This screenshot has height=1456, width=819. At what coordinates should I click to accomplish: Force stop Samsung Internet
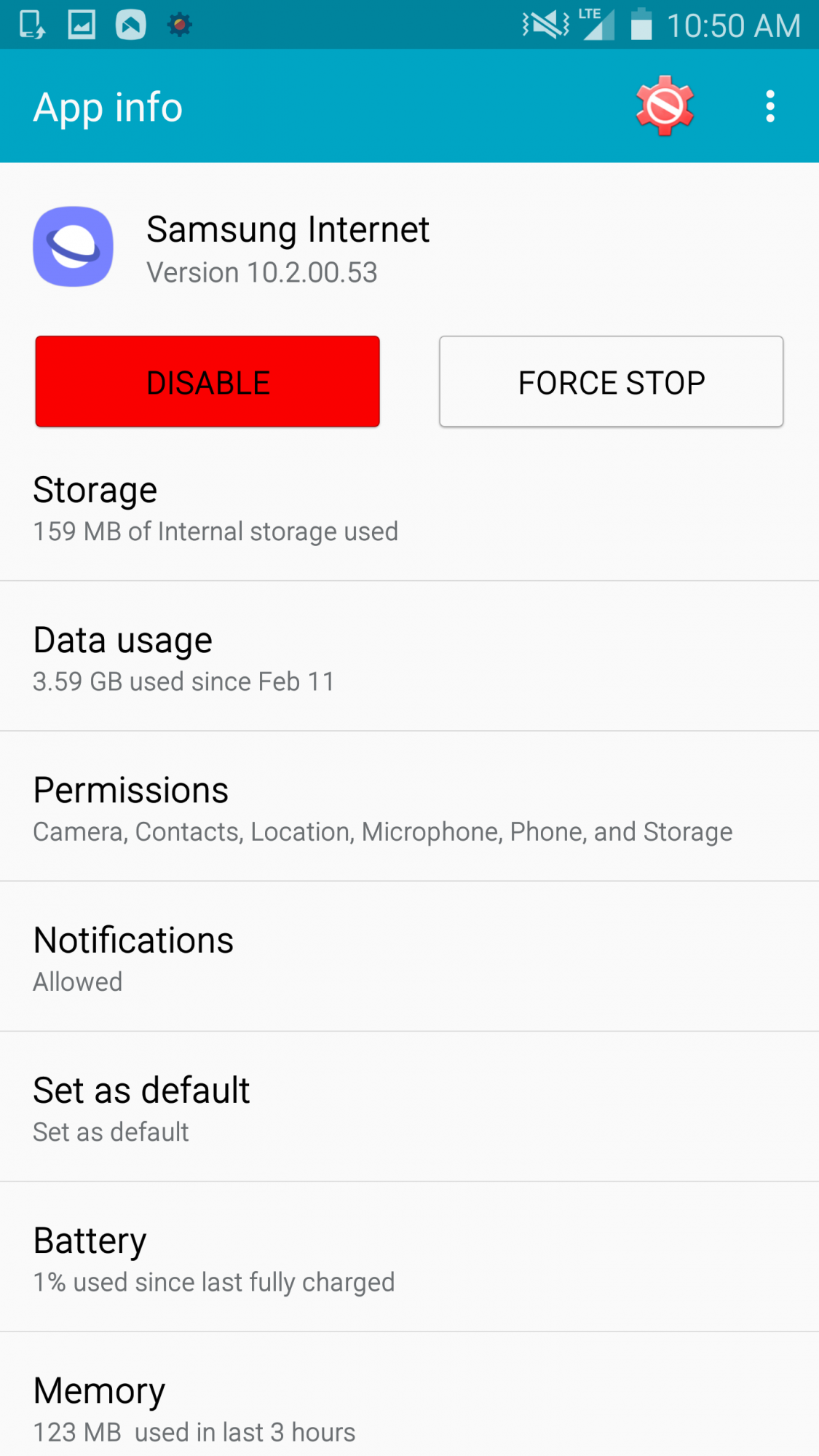(x=610, y=381)
